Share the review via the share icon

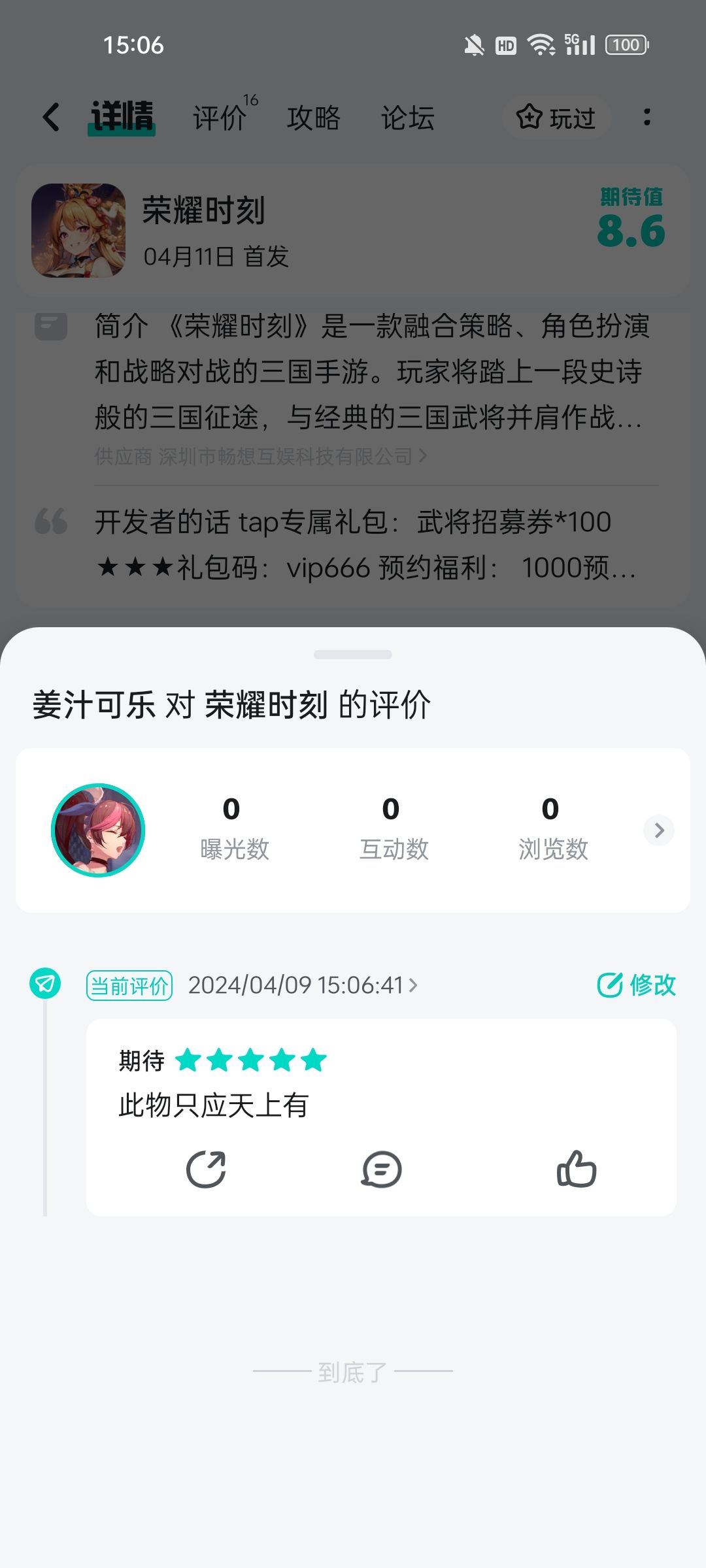(x=206, y=1169)
